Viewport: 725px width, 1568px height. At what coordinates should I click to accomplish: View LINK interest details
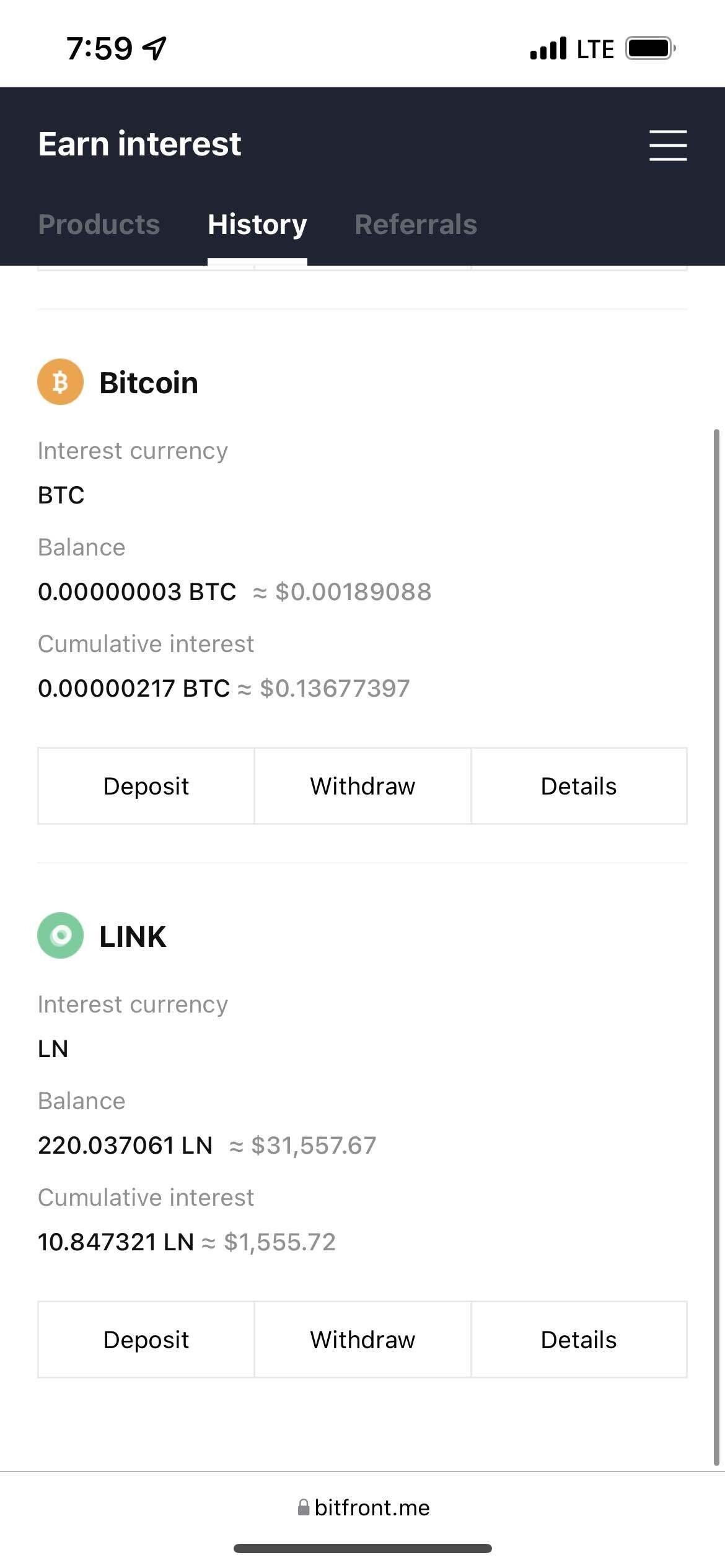pyautogui.click(x=579, y=1339)
